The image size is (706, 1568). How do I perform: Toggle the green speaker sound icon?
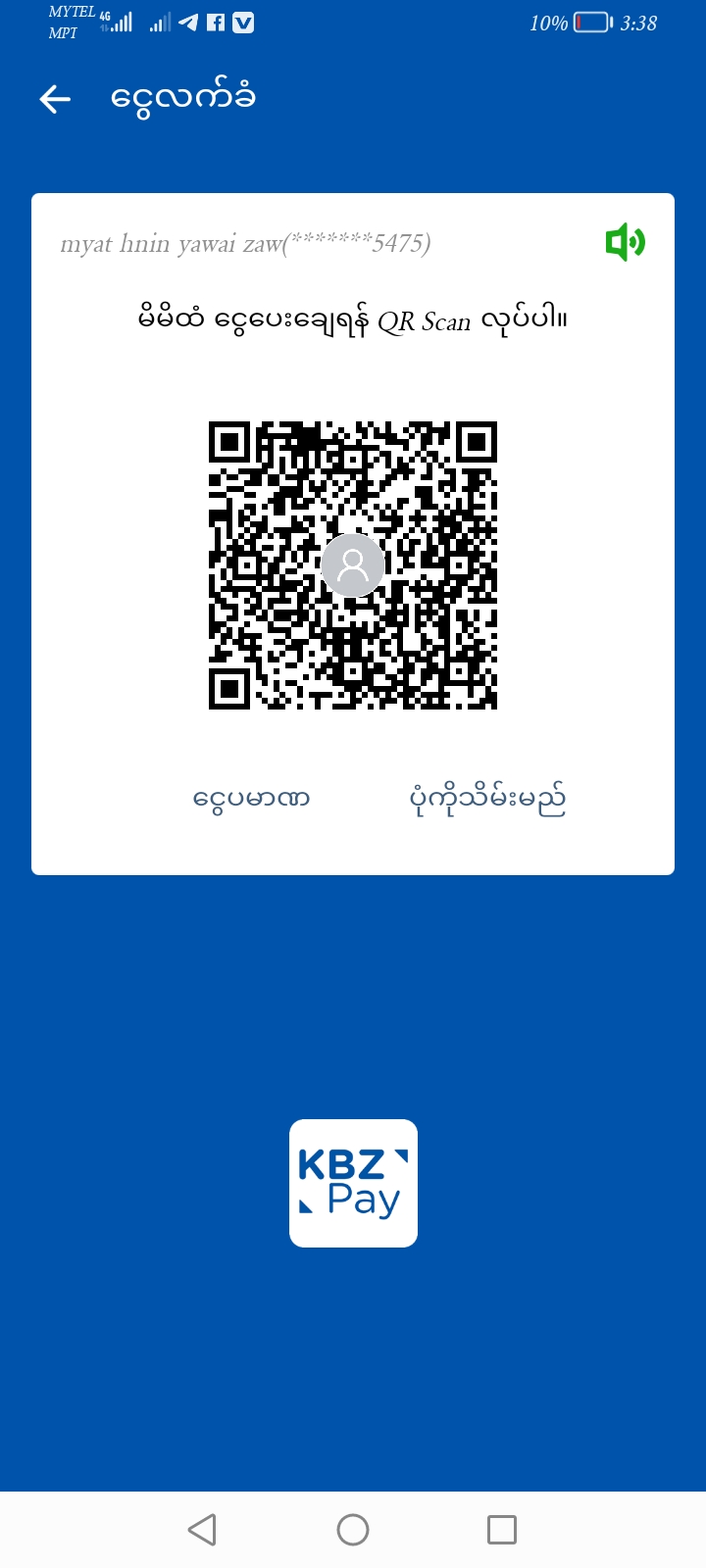[625, 242]
